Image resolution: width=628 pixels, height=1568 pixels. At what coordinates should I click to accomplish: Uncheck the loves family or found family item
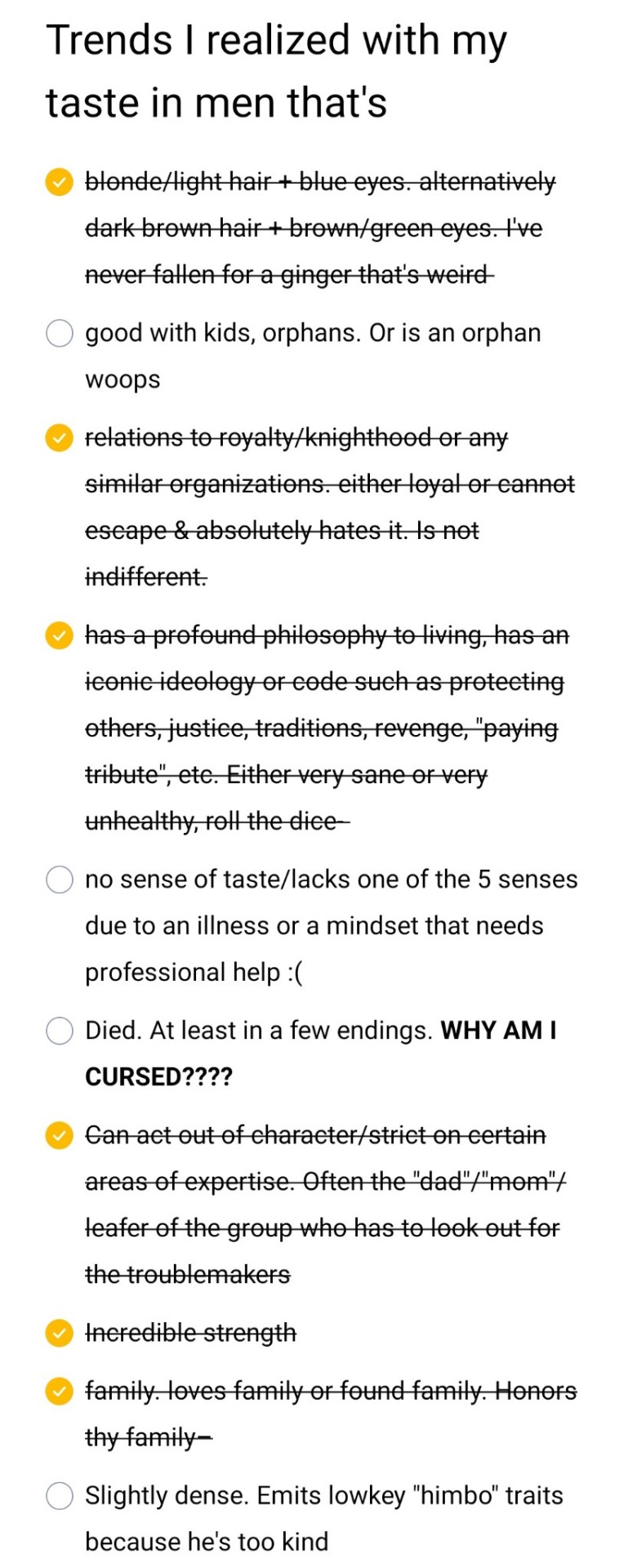59,1391
